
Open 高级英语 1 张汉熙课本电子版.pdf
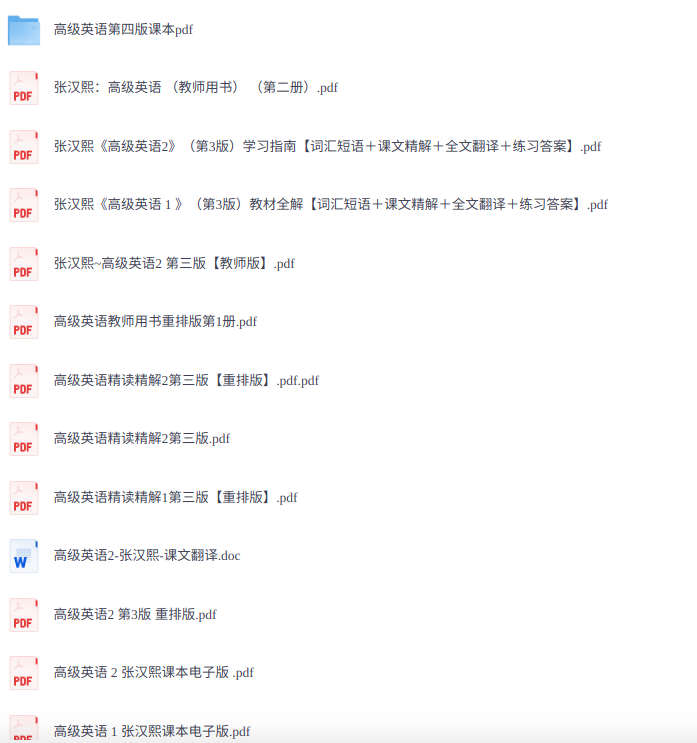tap(151, 731)
